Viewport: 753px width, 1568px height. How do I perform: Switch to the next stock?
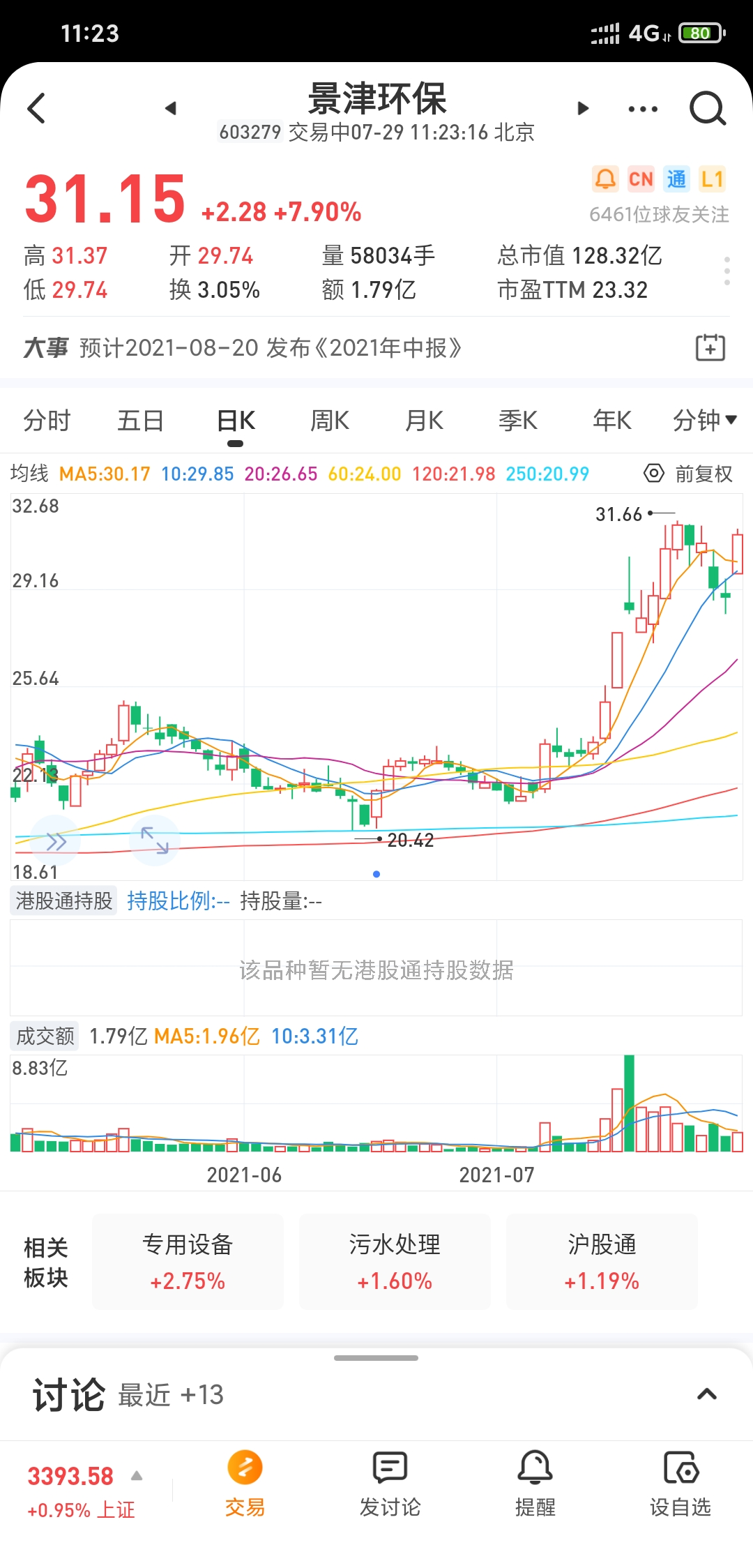583,108
